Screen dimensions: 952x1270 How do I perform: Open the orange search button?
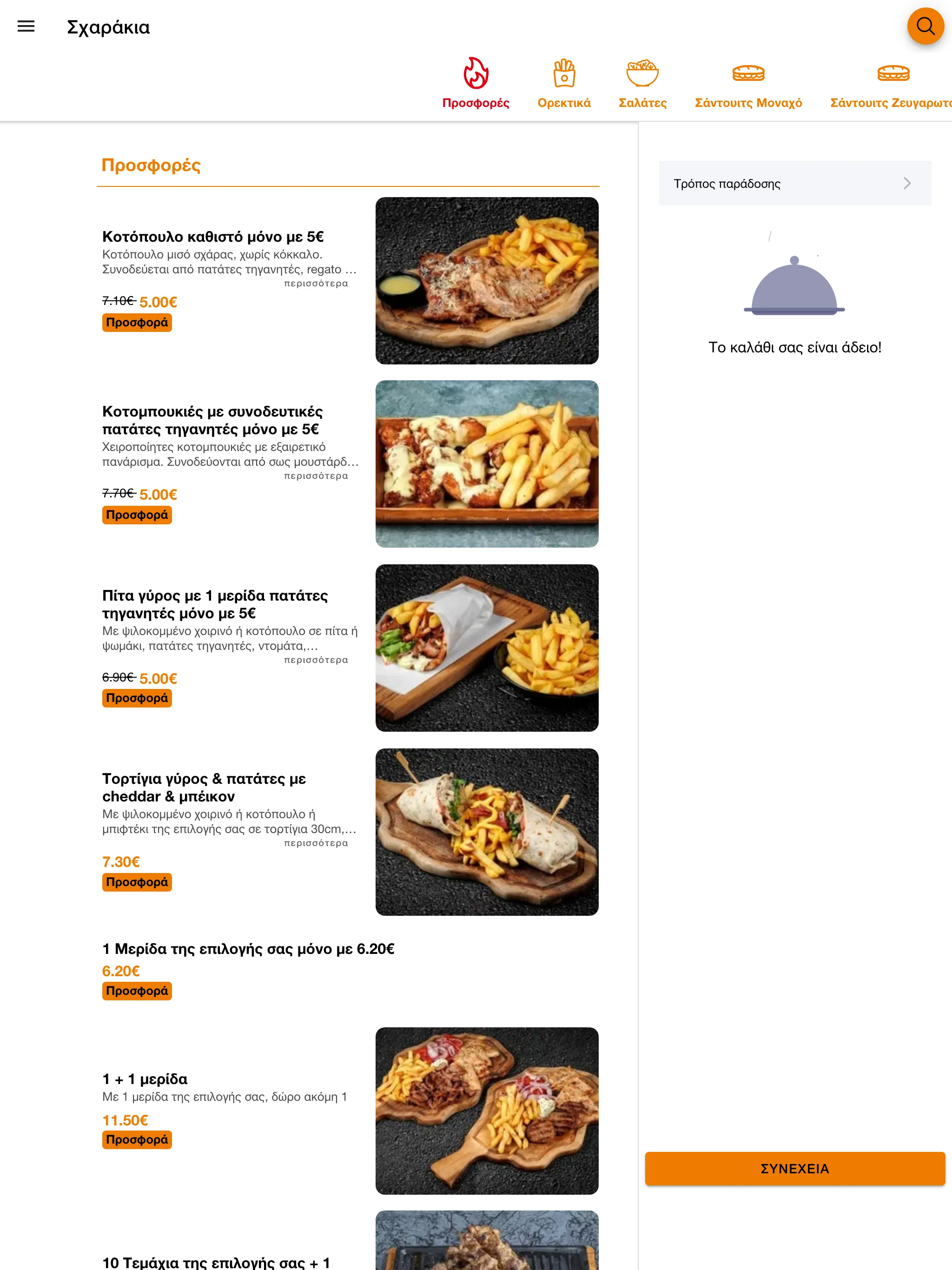pos(925,26)
